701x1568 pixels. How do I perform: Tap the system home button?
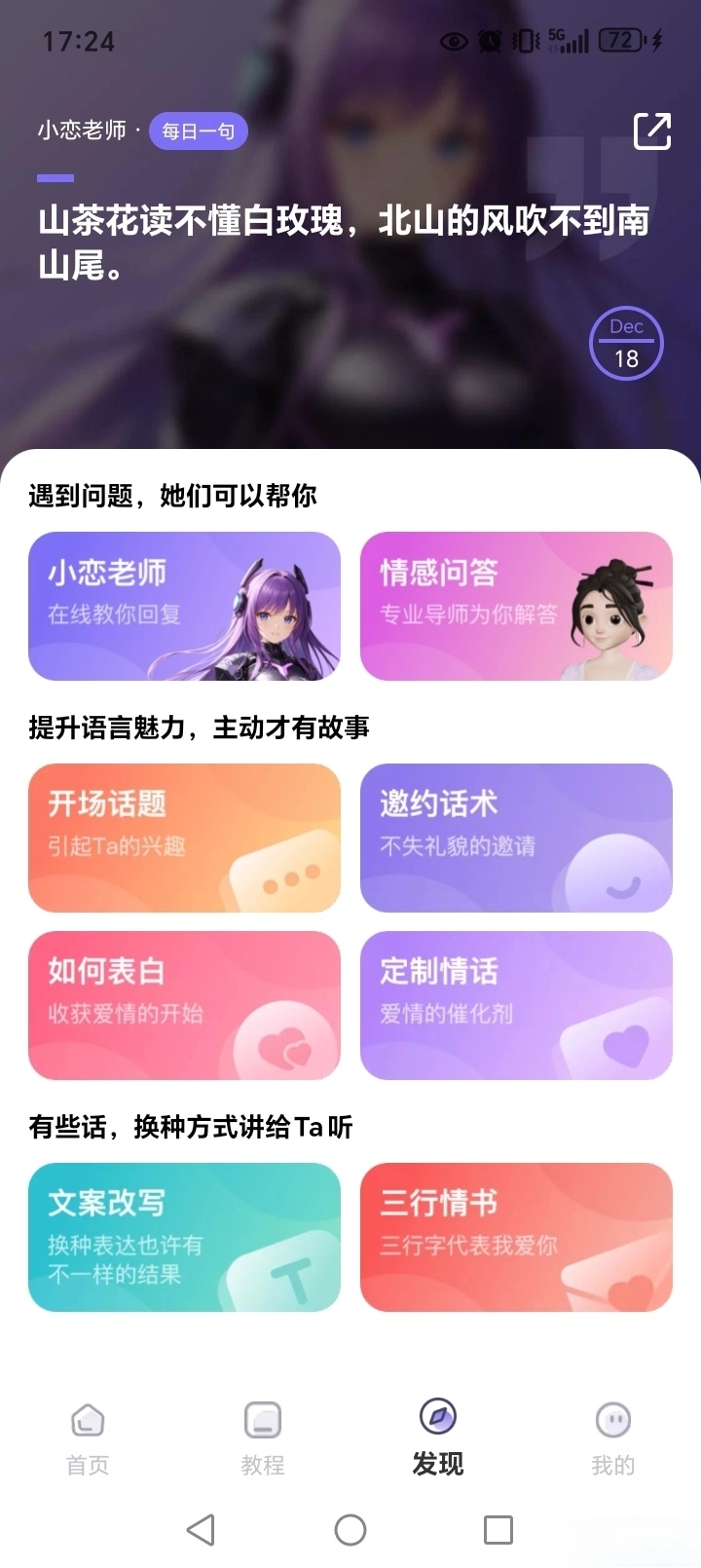point(350,1529)
